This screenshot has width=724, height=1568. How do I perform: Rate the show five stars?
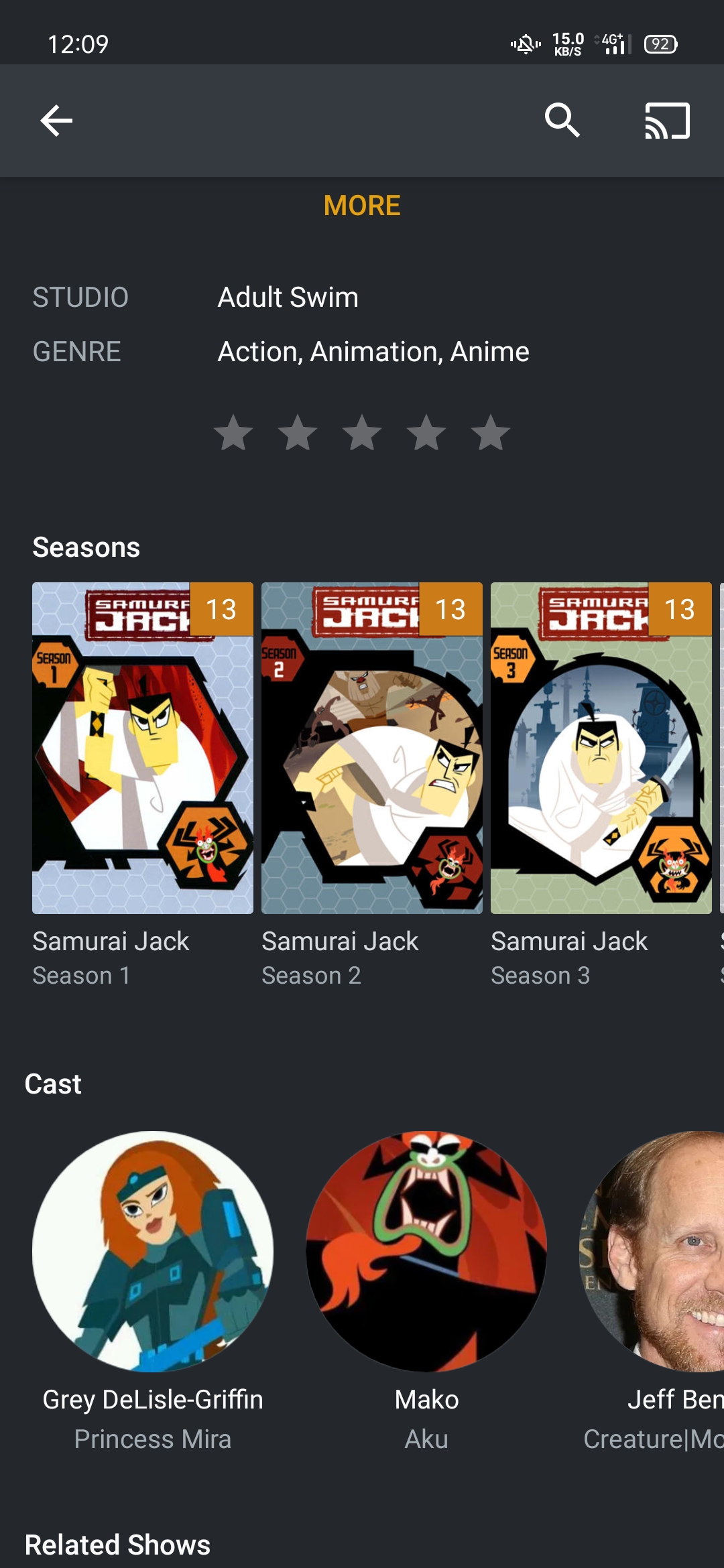491,433
